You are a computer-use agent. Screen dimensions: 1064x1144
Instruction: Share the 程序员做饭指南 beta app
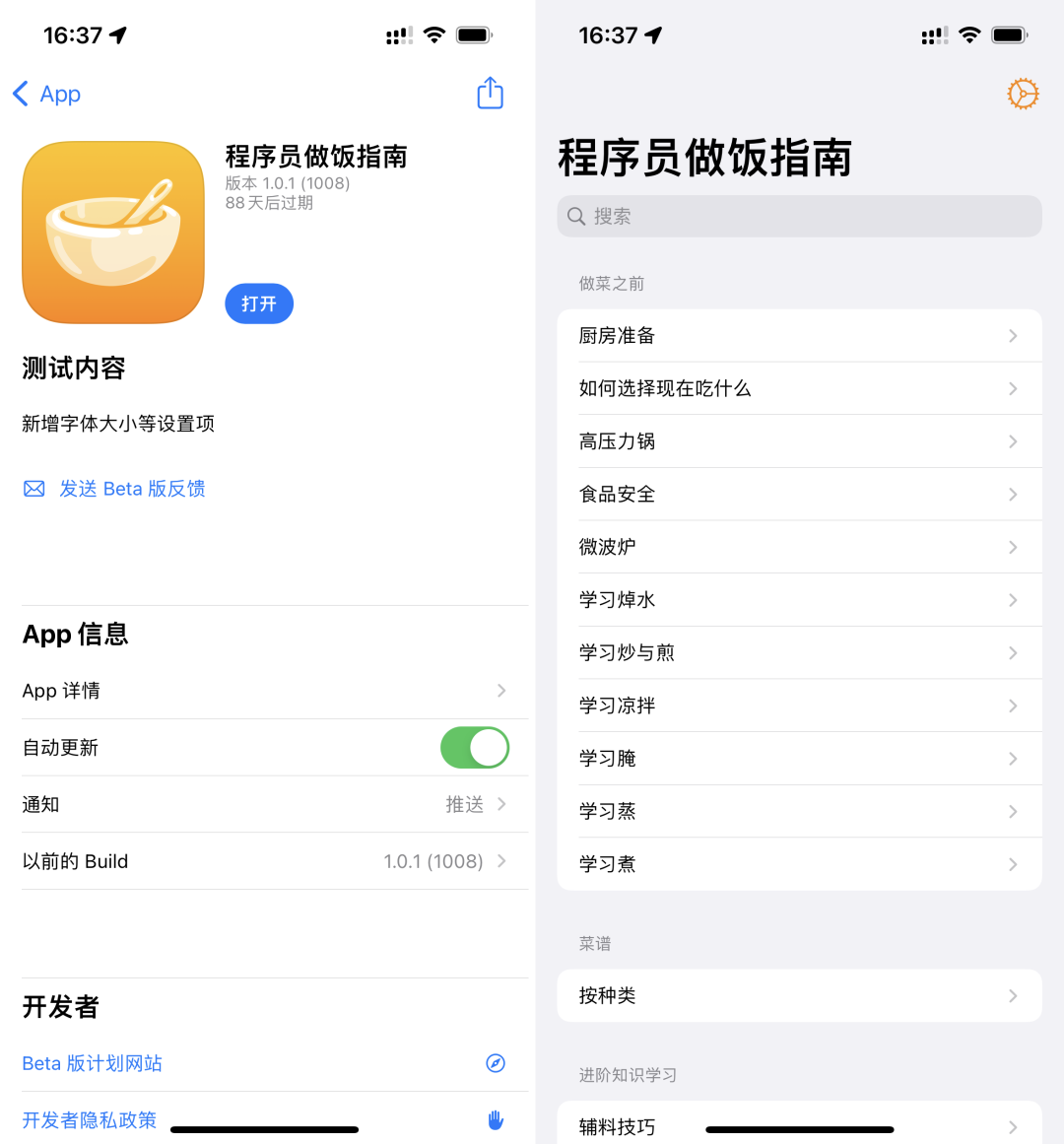pyautogui.click(x=490, y=94)
